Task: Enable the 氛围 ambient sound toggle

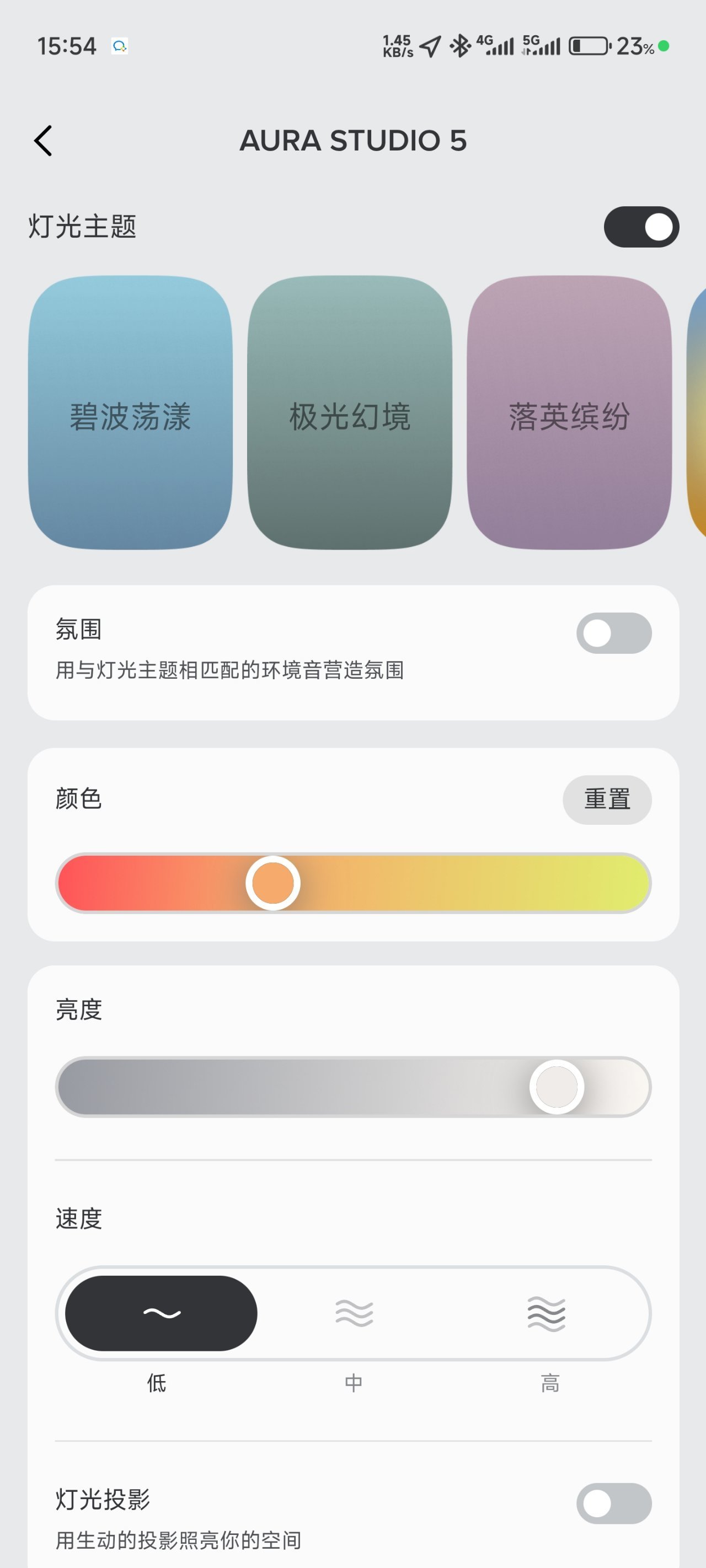Action: coord(613,633)
